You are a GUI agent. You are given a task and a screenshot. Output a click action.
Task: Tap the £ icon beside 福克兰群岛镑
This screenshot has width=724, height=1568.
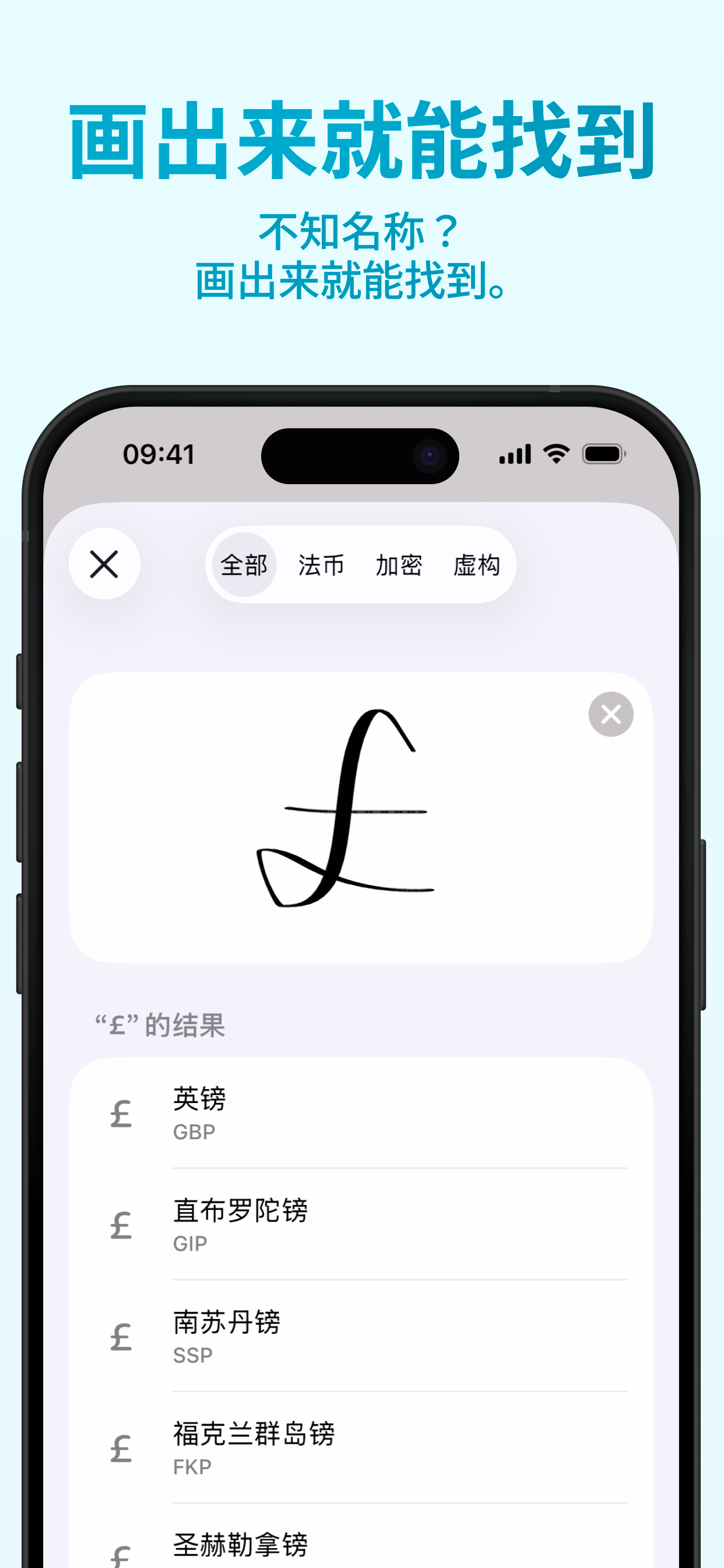pyautogui.click(x=121, y=1448)
